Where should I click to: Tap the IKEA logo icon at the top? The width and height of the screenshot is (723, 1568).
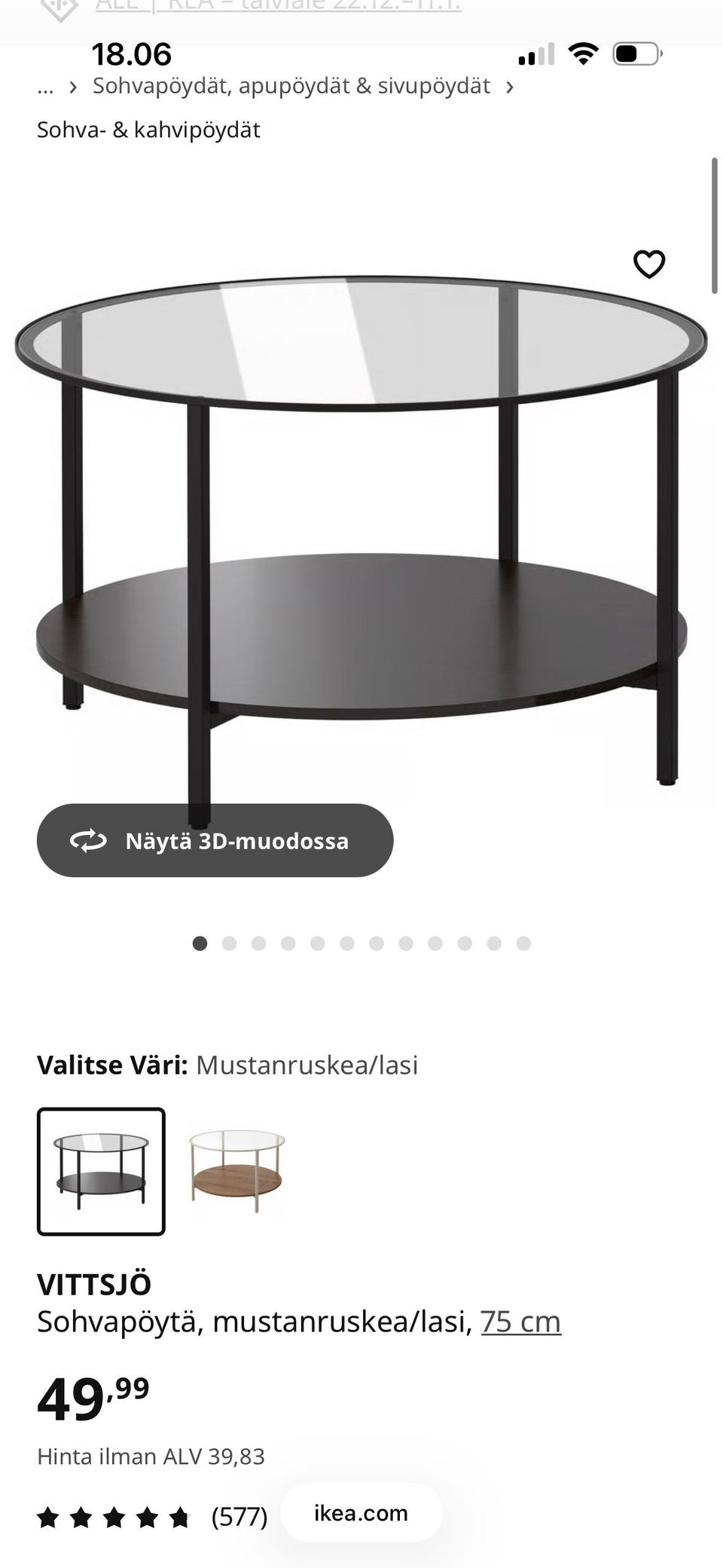tap(62, 8)
